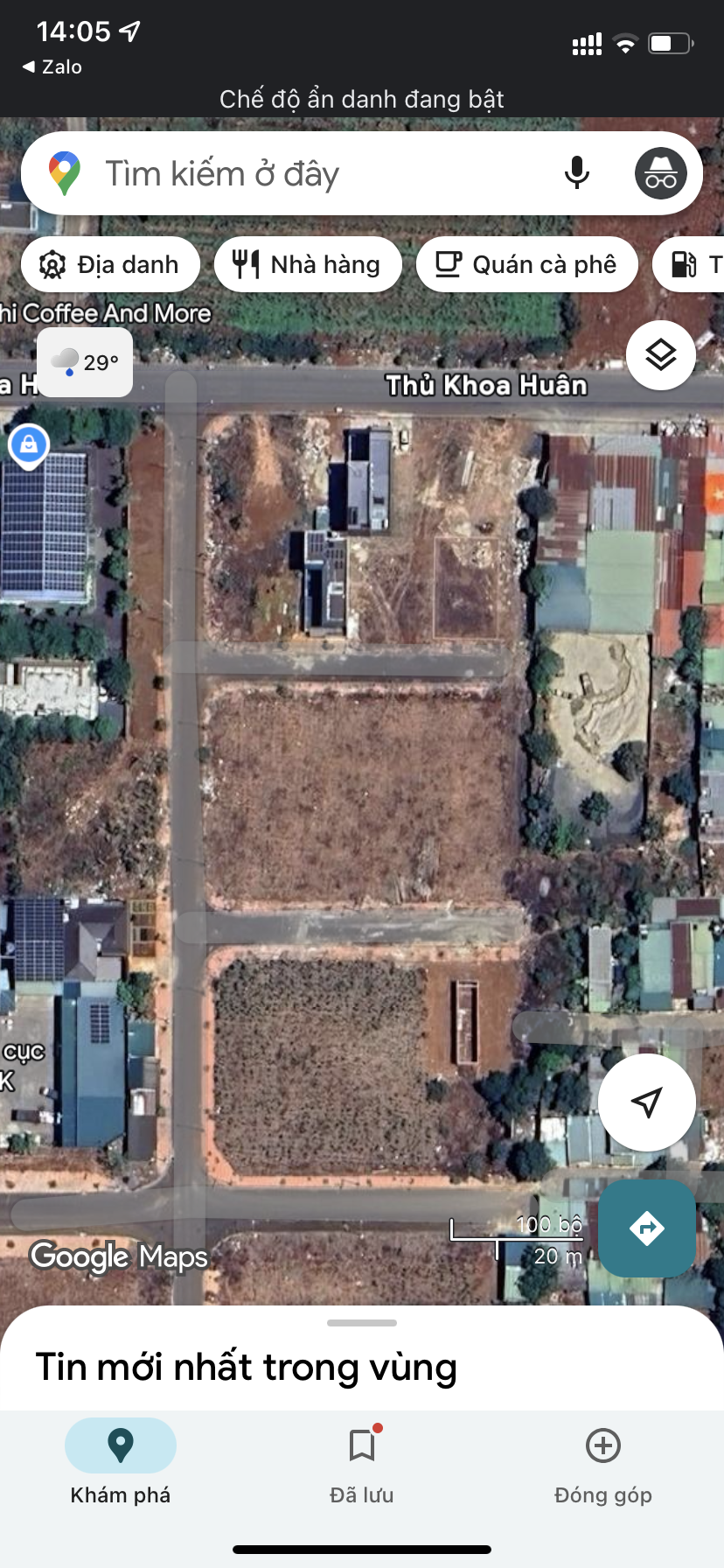724x1568 pixels.
Task: Open the incognito account icon
Action: pyautogui.click(x=660, y=173)
